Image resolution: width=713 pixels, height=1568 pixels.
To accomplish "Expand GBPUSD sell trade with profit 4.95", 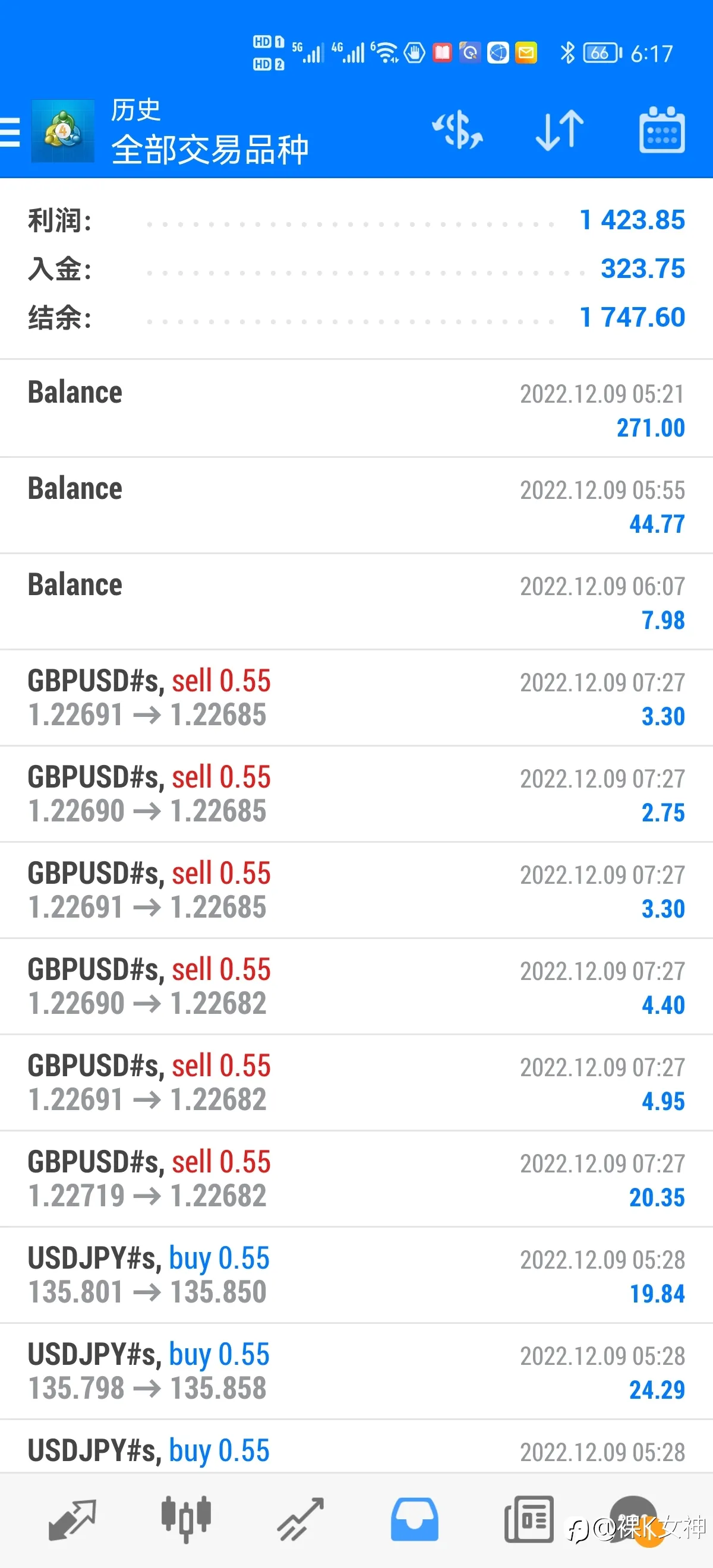I will click(356, 1083).
